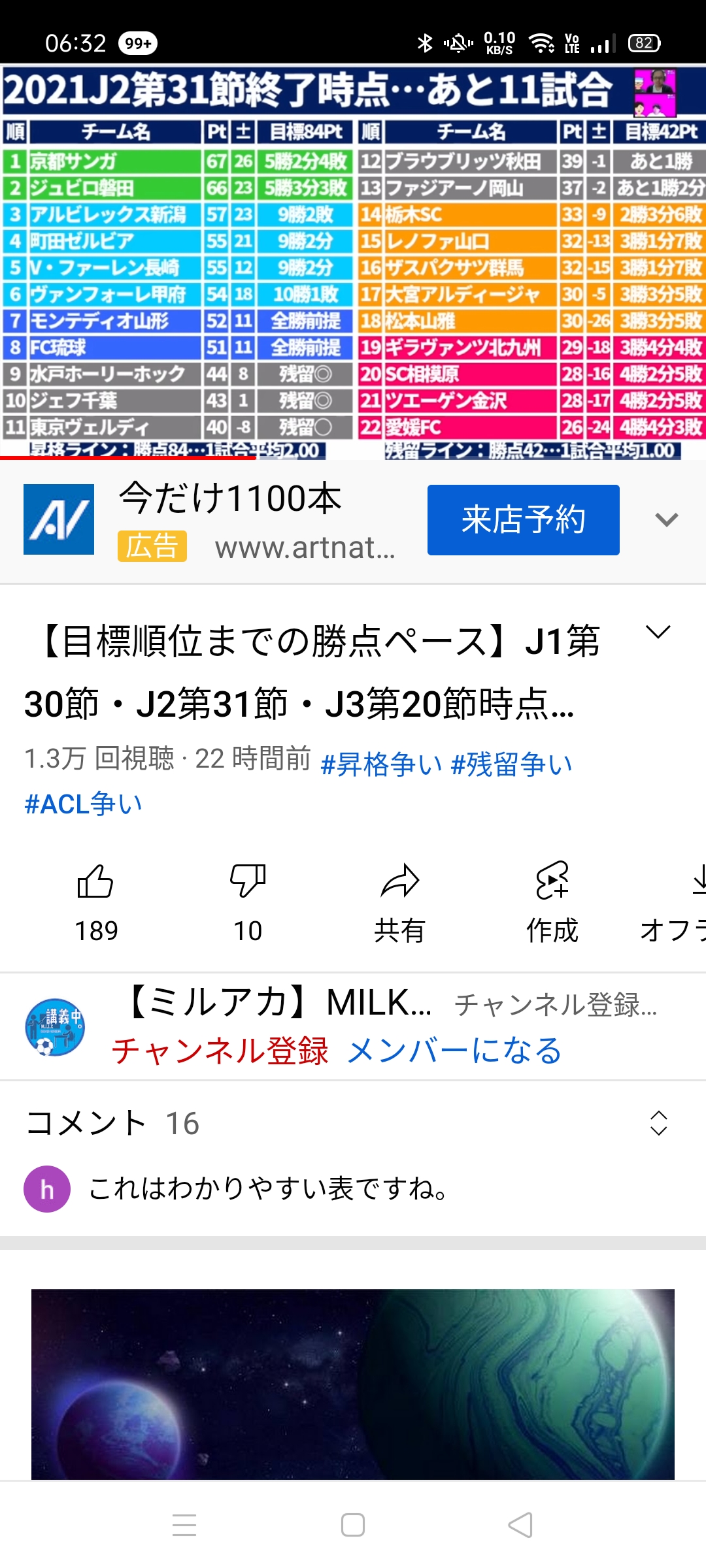Open the #ACL争い hashtag
Image resolution: width=706 pixels, height=1568 pixels.
pos(83,804)
